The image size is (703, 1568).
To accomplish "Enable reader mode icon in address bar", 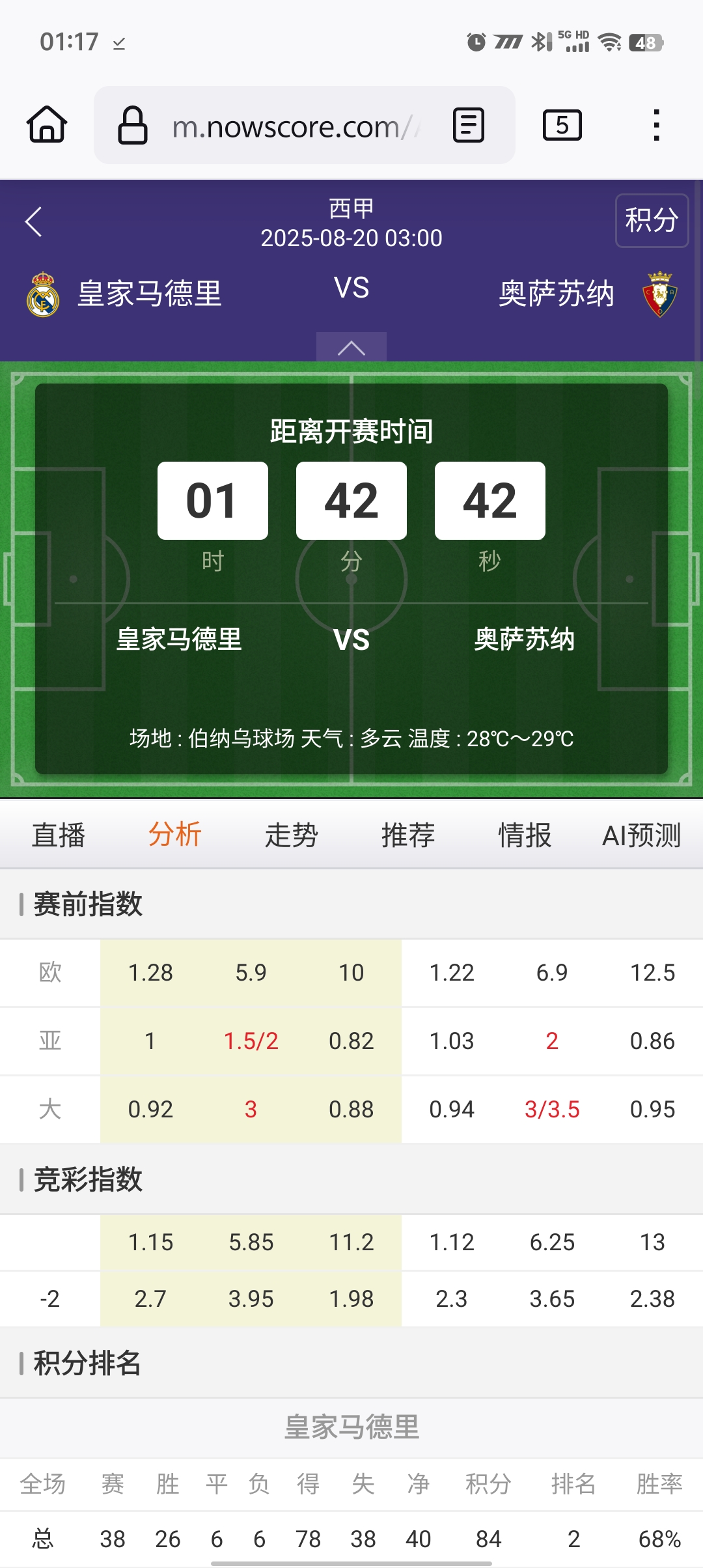I will point(469,125).
